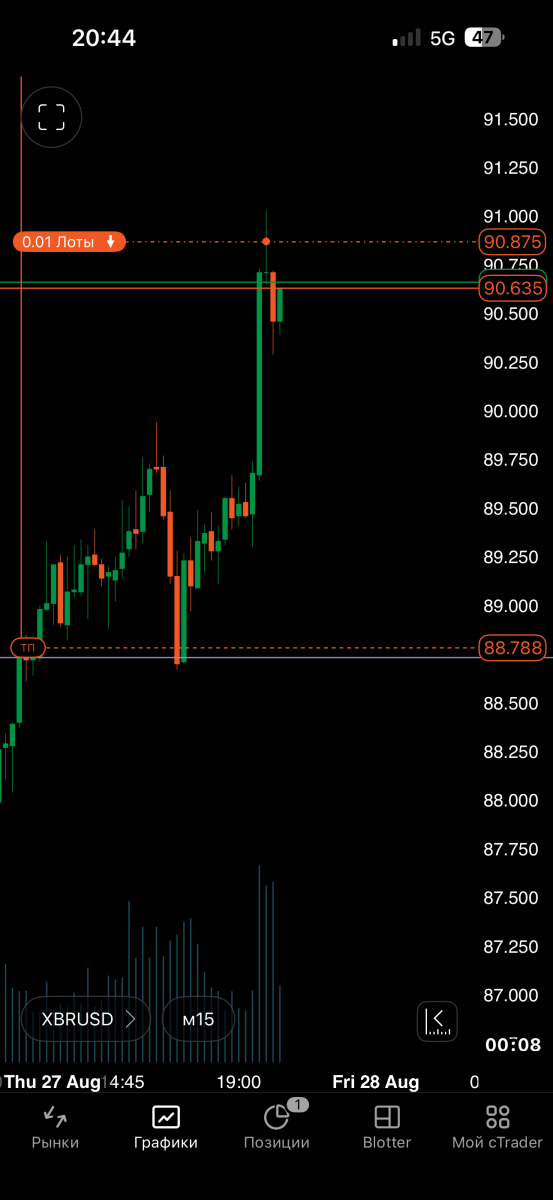
Task: Open the Графики tab
Action: [166, 1128]
